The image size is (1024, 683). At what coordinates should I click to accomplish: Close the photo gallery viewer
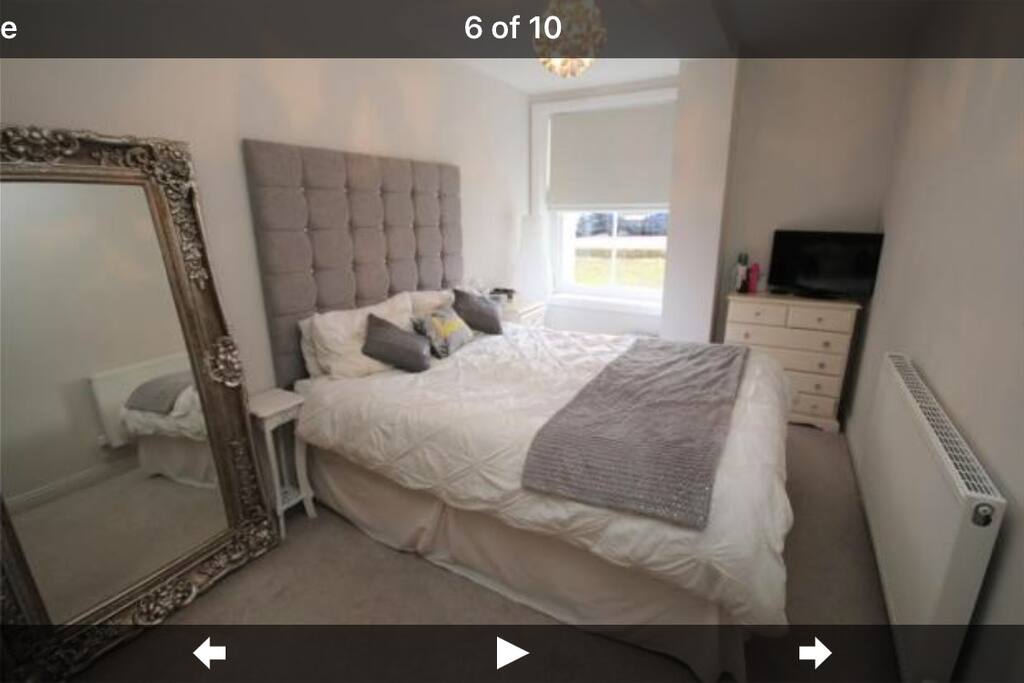[8, 28]
